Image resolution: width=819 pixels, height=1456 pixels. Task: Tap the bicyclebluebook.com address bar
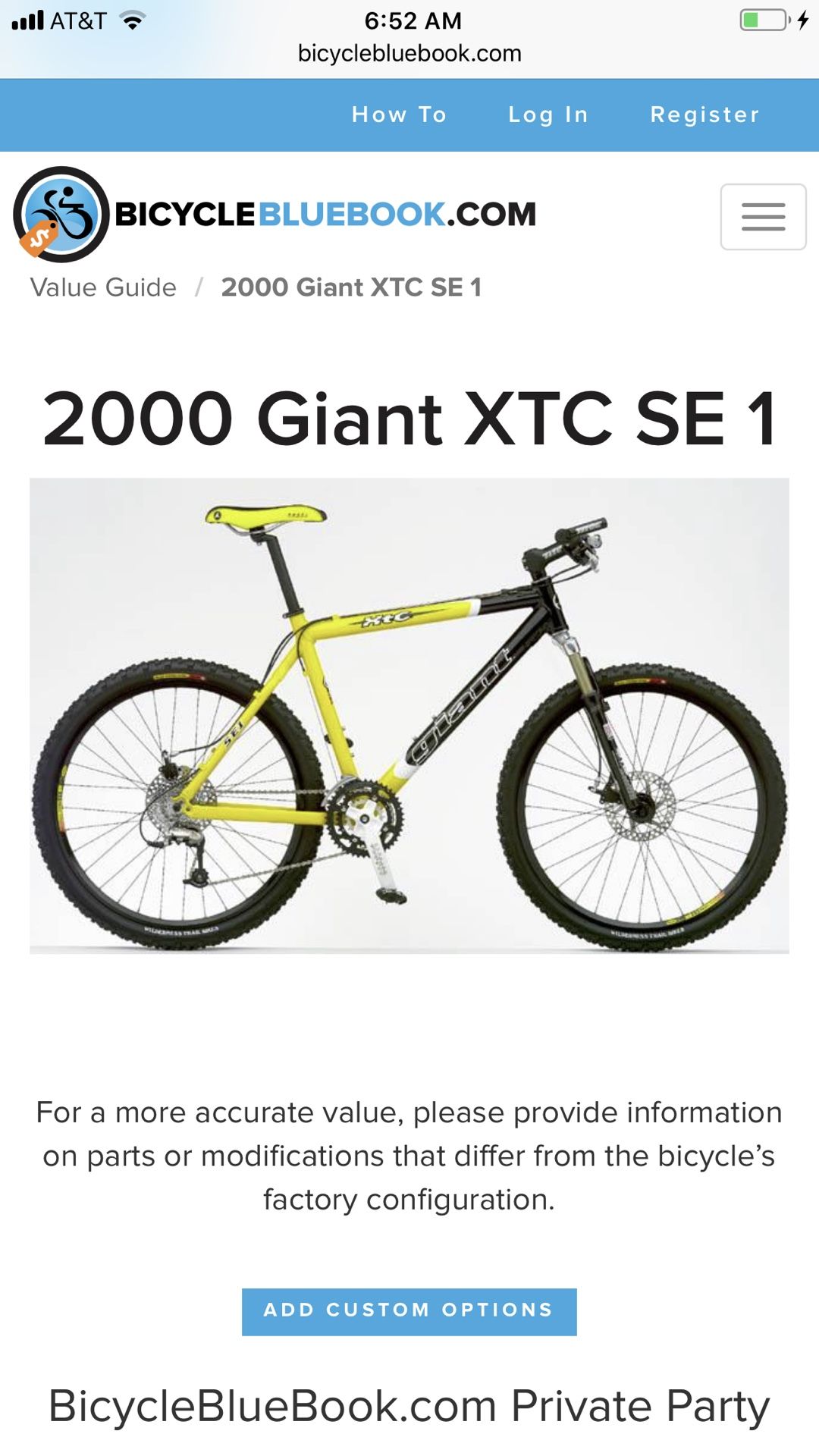coord(409,53)
